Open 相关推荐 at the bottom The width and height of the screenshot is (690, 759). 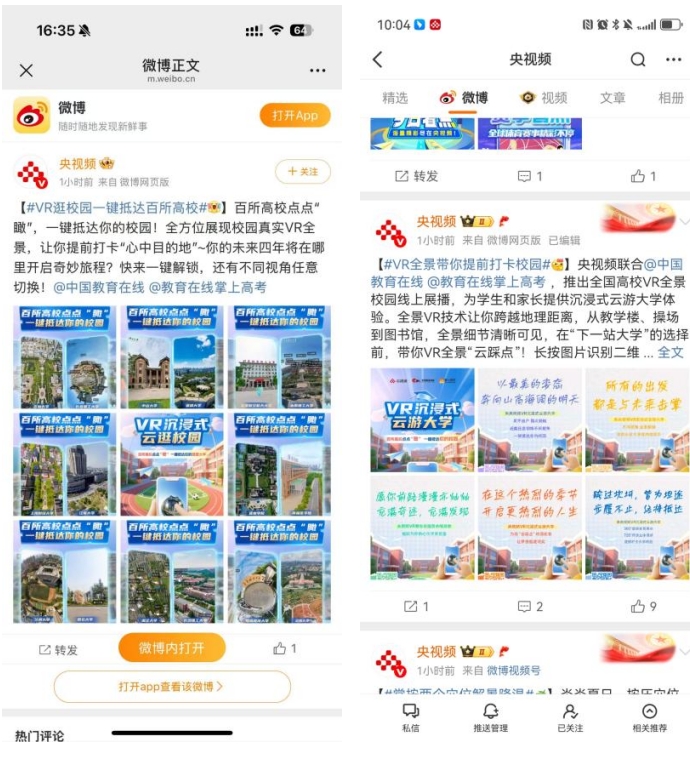click(649, 717)
